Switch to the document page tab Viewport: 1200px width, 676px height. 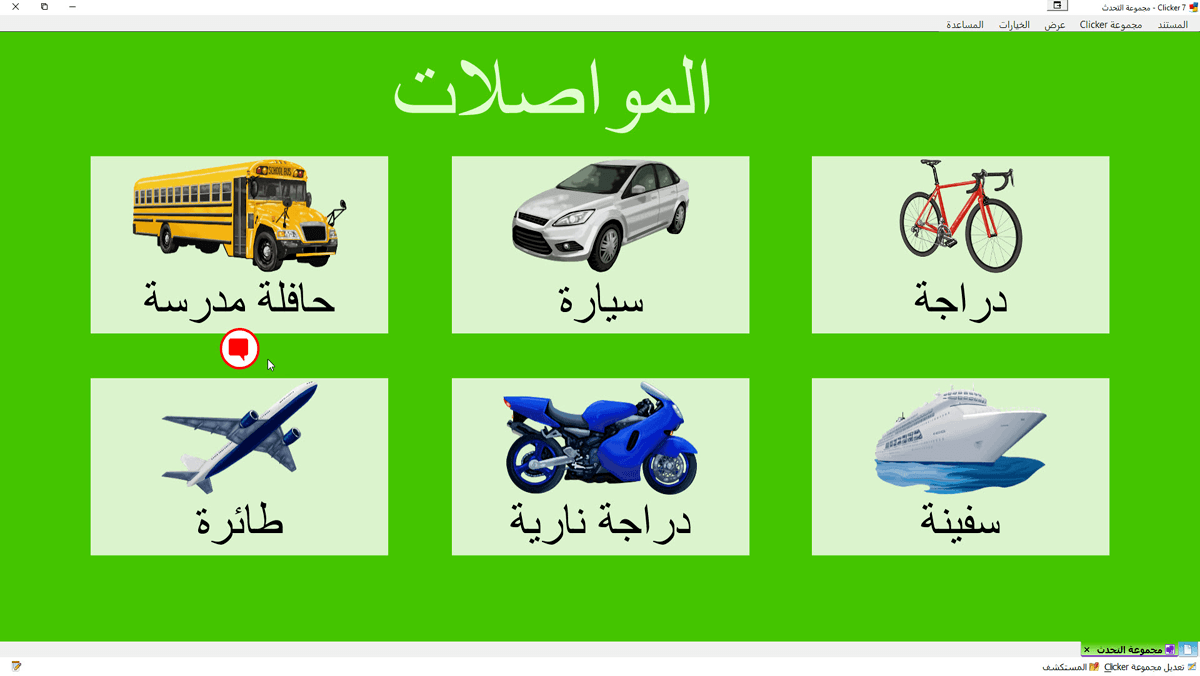(1188, 650)
